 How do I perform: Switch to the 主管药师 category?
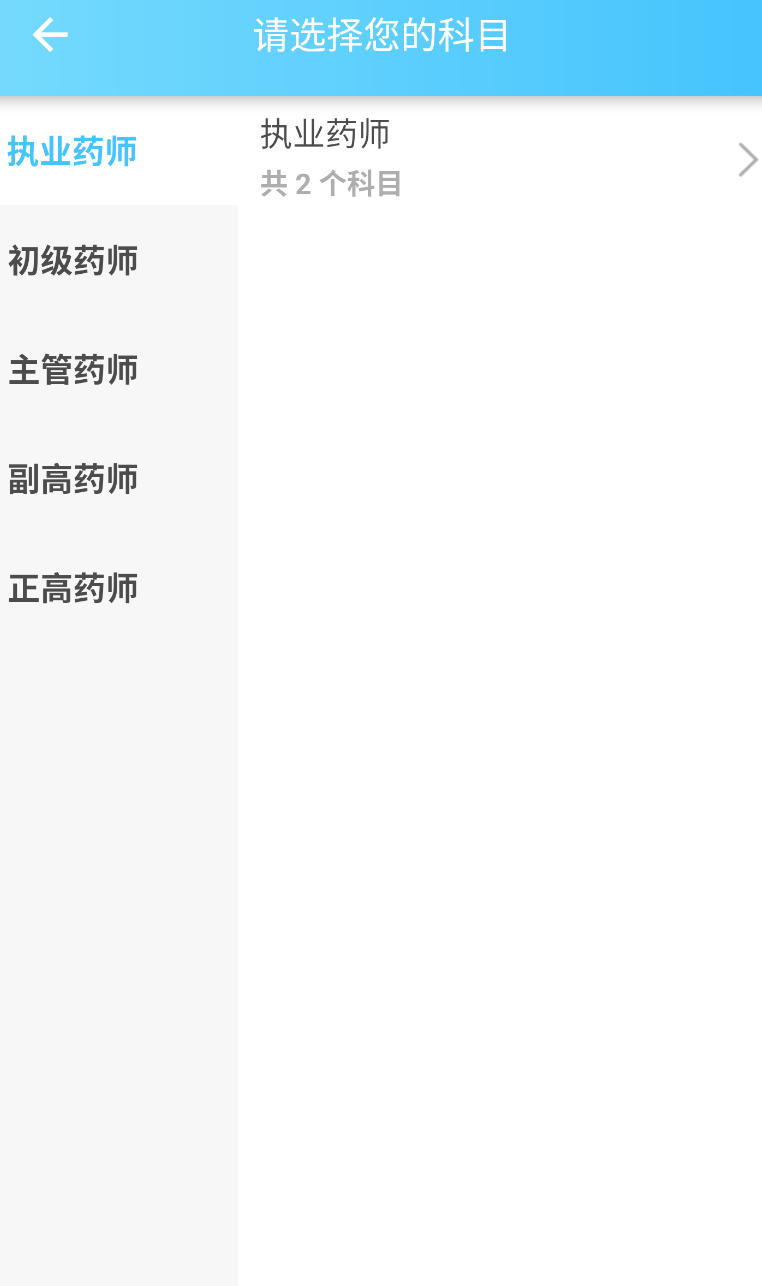tap(73, 371)
